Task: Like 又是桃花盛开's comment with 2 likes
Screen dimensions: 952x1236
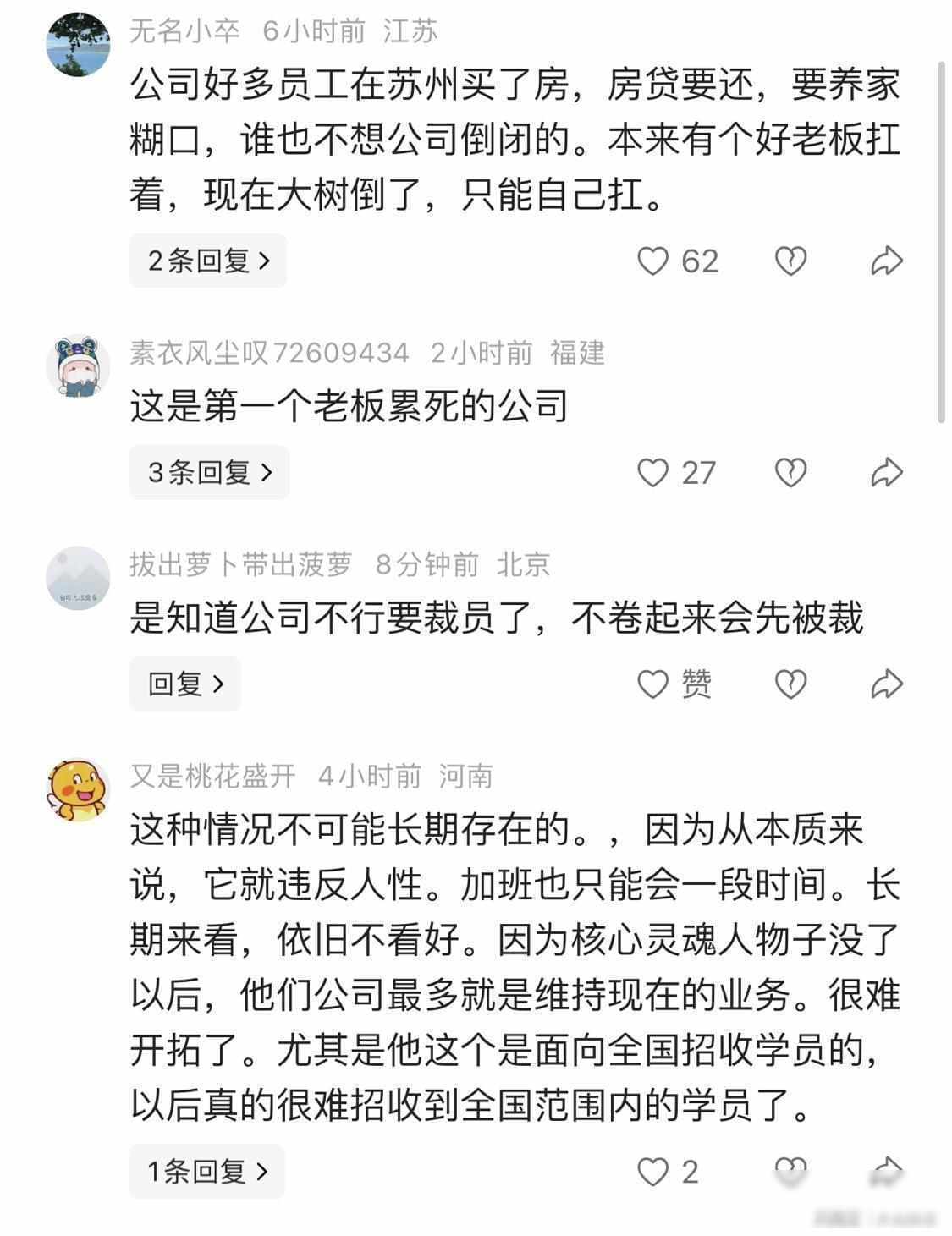Action: click(652, 1172)
